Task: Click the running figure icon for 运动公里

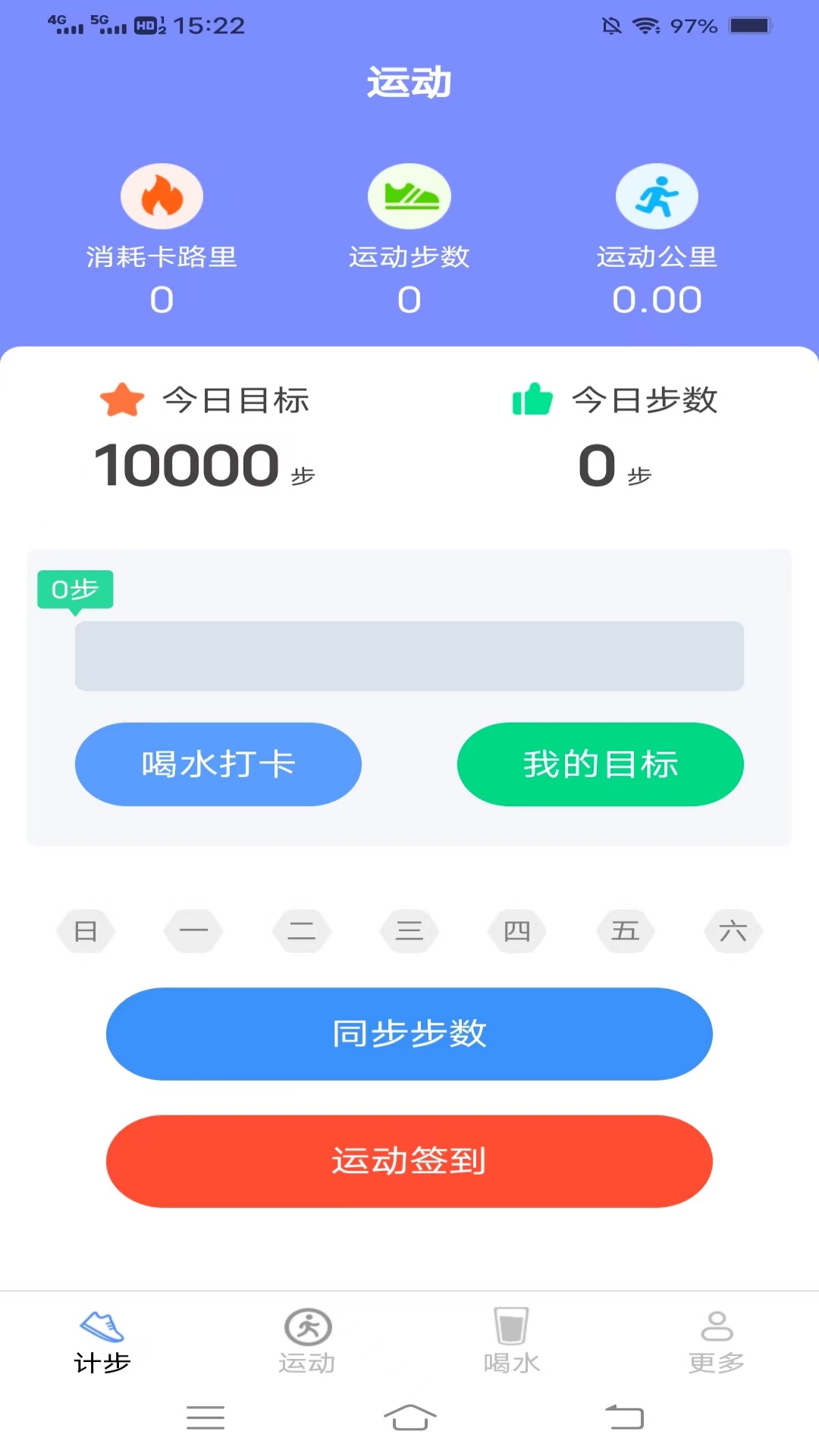Action: coord(657,195)
